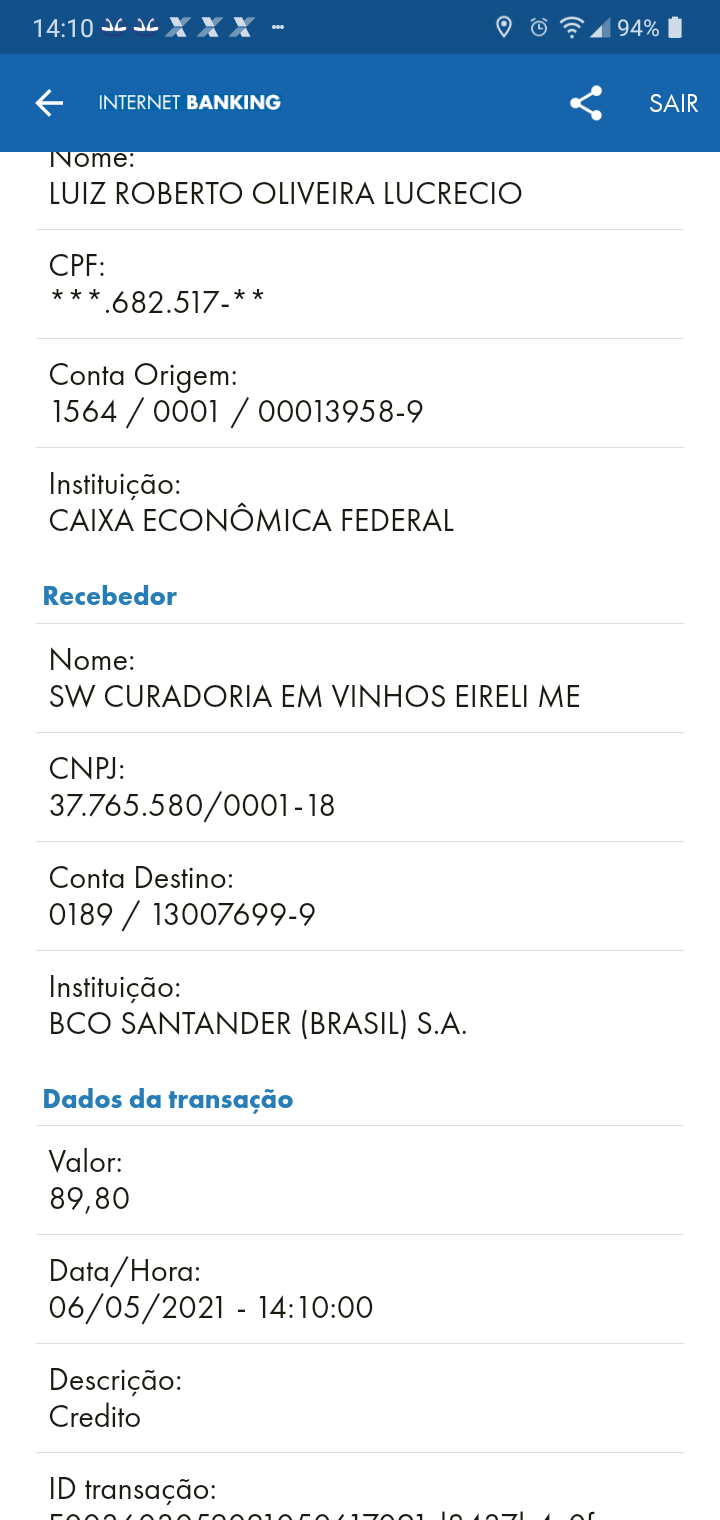Share this transaction receipt
Image resolution: width=720 pixels, height=1520 pixels.
coord(586,103)
